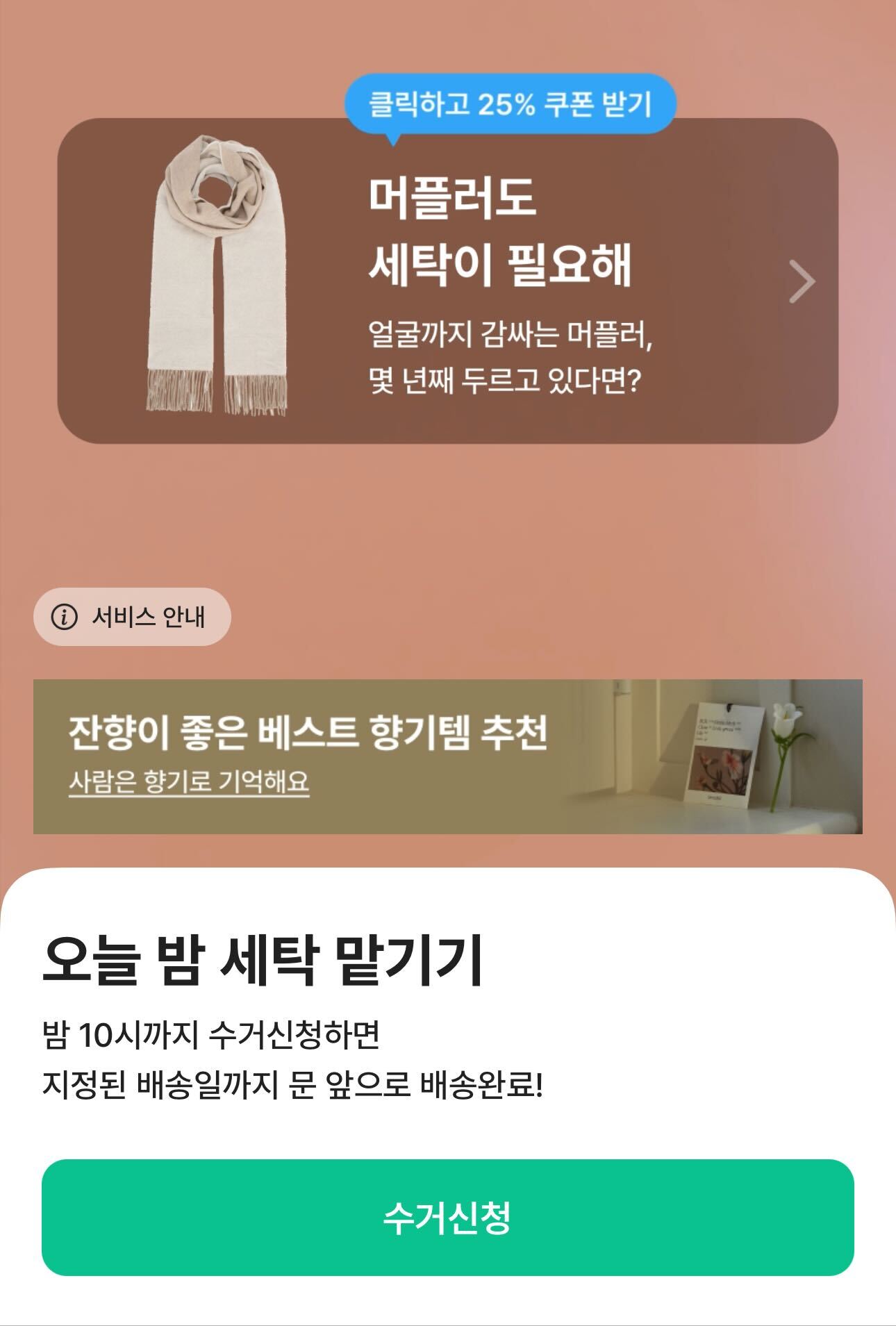Image resolution: width=896 pixels, height=1326 pixels.
Task: Tap the 수거신청 pickup request button
Action: point(447,1217)
